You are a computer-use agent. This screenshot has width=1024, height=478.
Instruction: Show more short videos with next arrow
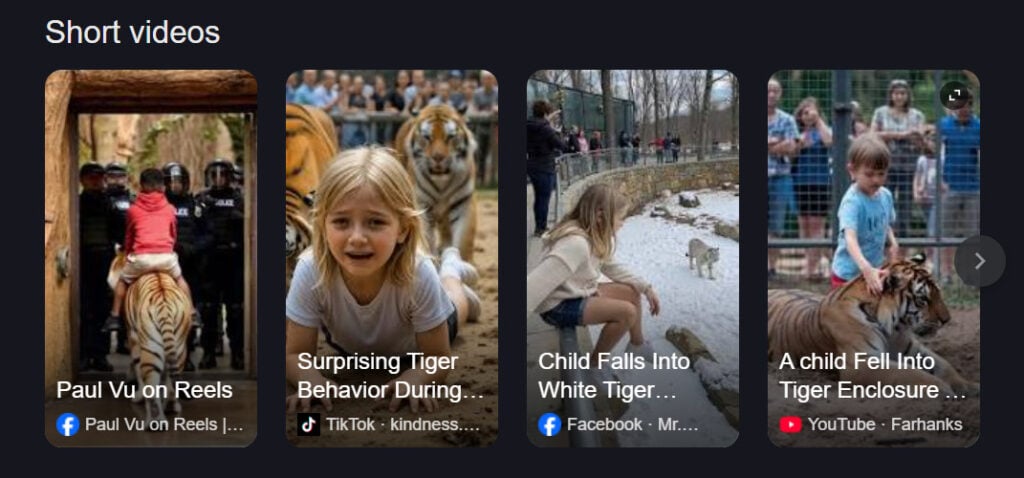[x=979, y=261]
